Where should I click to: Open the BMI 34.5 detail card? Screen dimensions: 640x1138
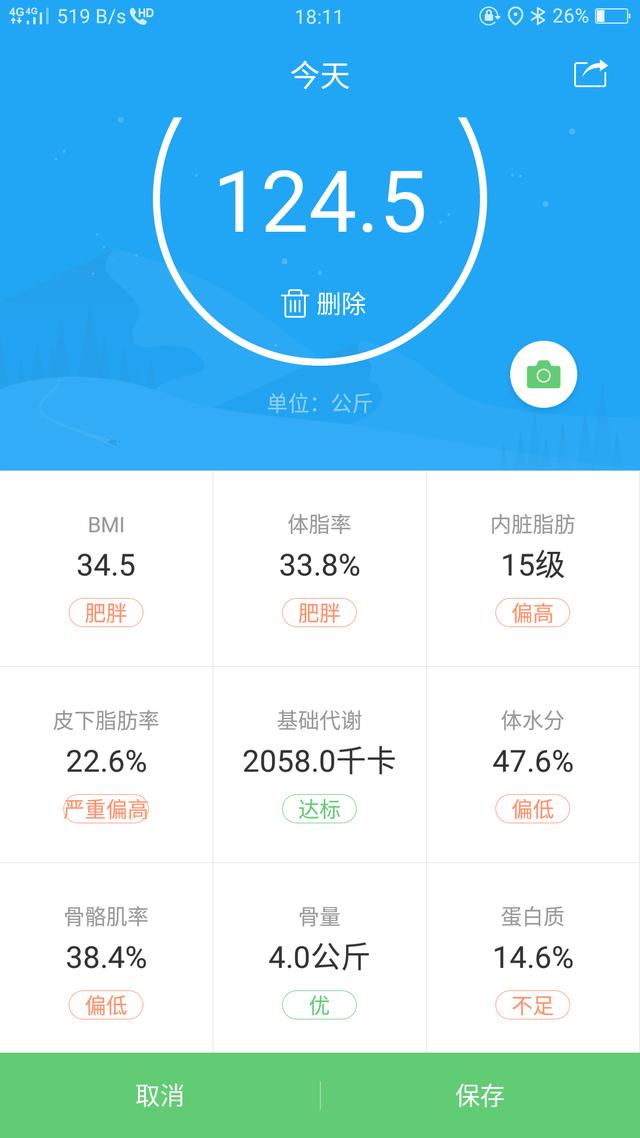coord(106,568)
